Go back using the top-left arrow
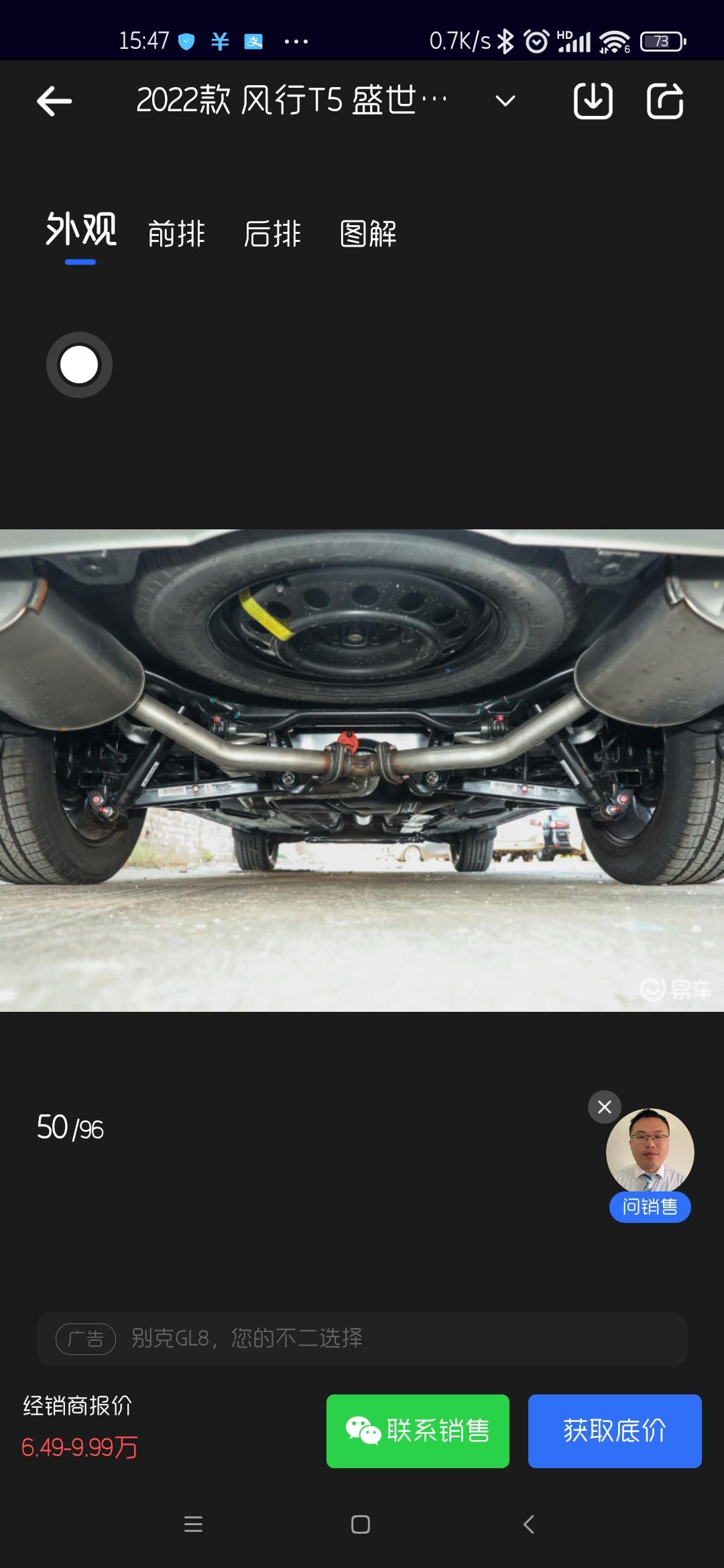The height and width of the screenshot is (1568, 724). point(54,101)
